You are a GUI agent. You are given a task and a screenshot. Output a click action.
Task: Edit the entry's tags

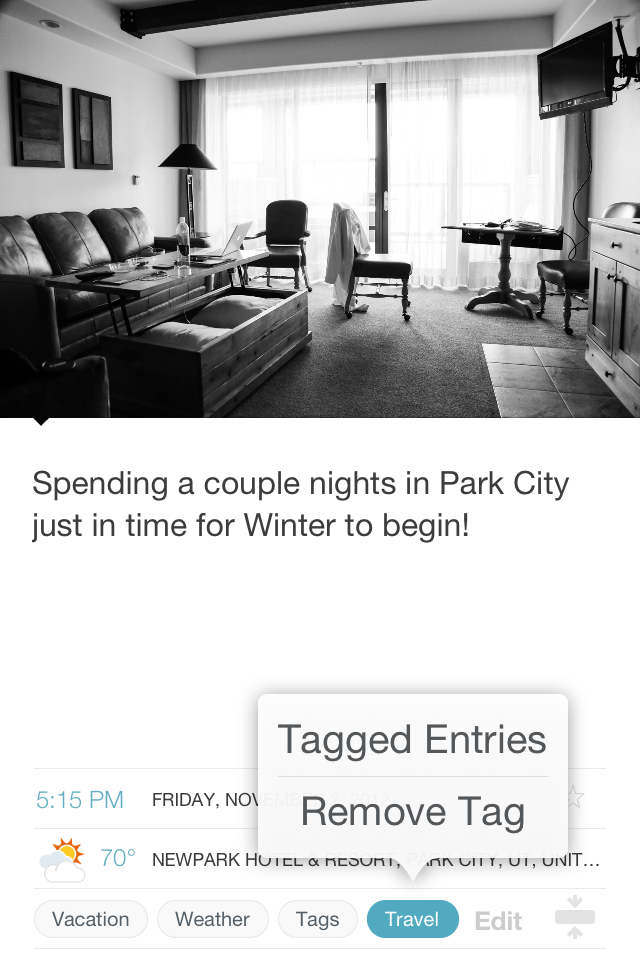click(498, 921)
